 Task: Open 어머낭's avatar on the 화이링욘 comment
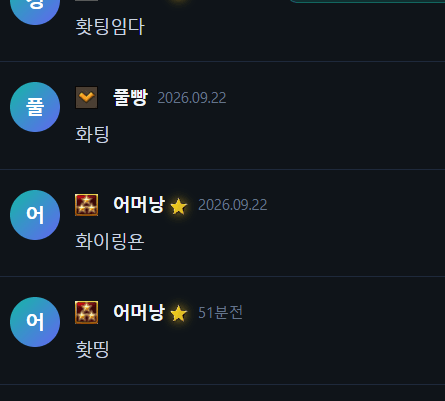[x=35, y=215]
